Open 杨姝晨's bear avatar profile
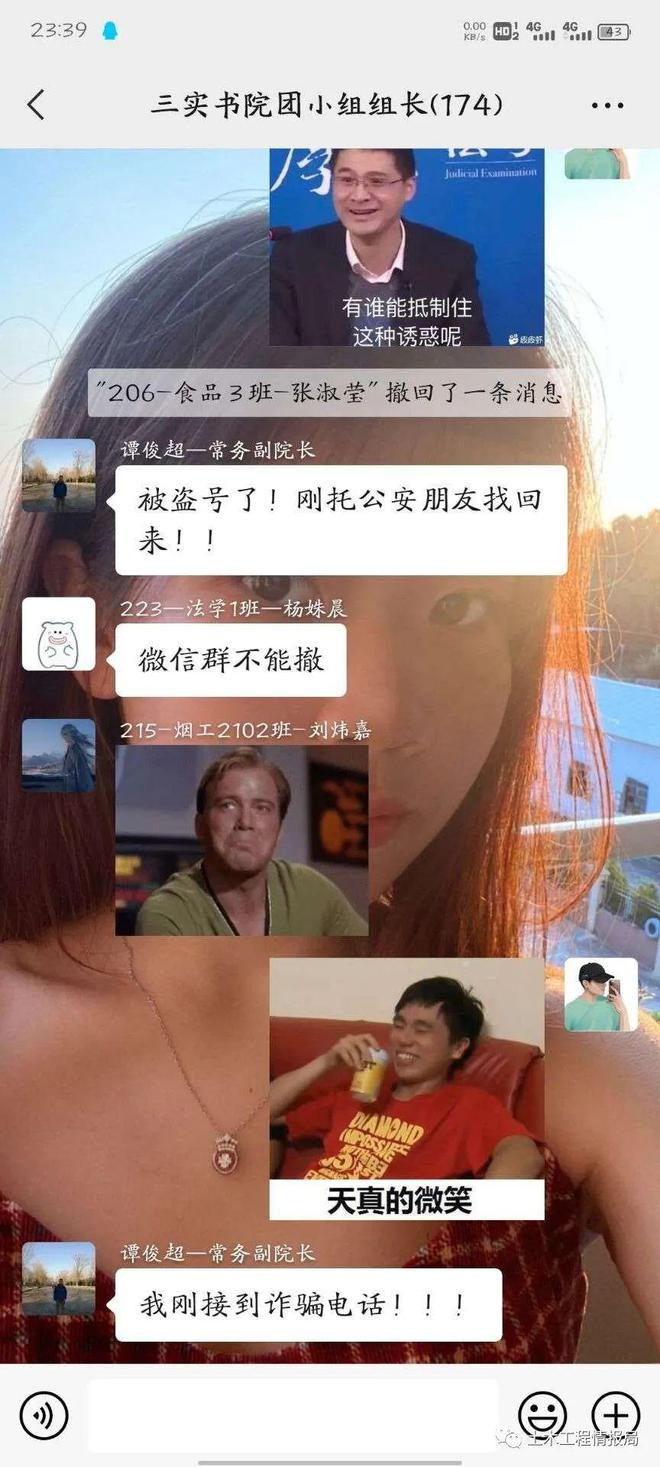 [59, 634]
